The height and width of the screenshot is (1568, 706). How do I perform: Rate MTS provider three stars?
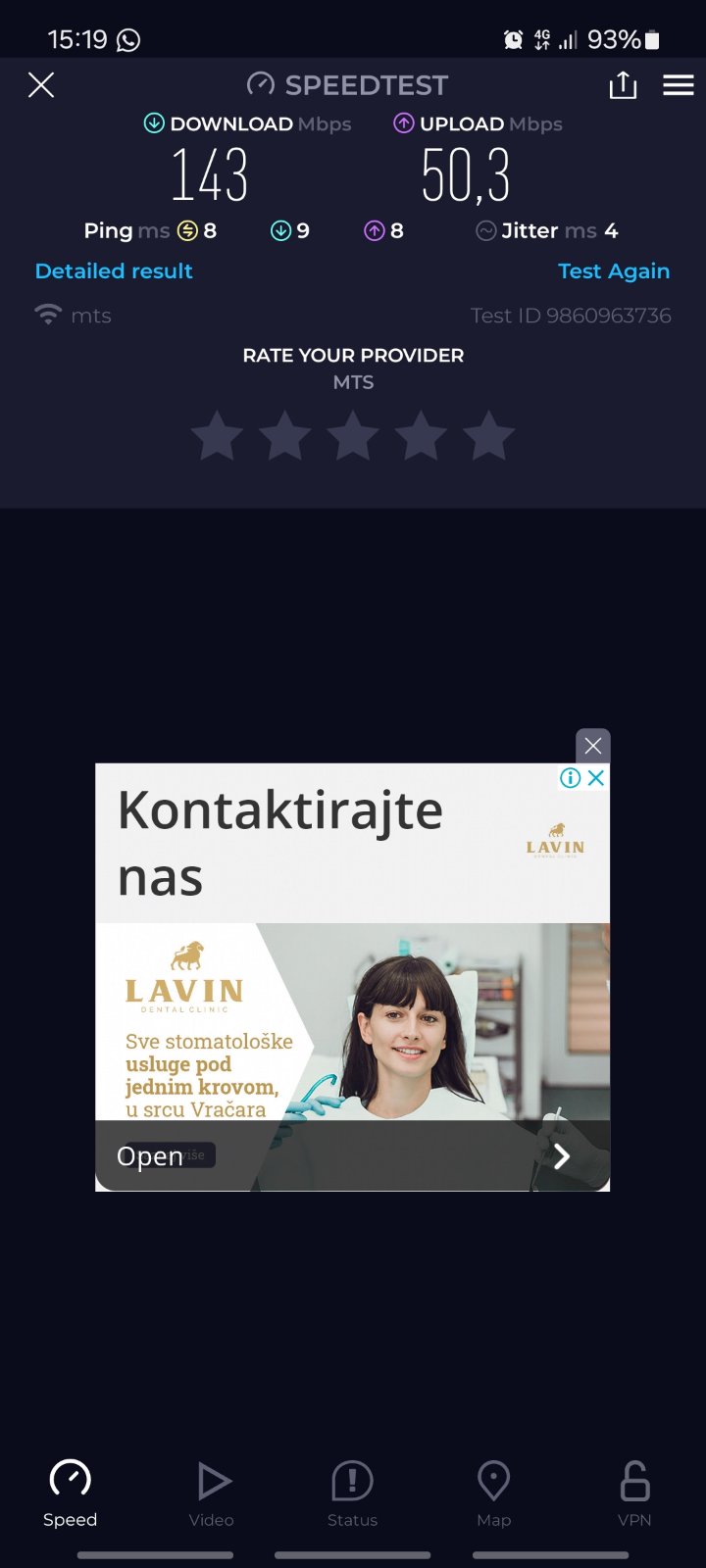(x=353, y=436)
